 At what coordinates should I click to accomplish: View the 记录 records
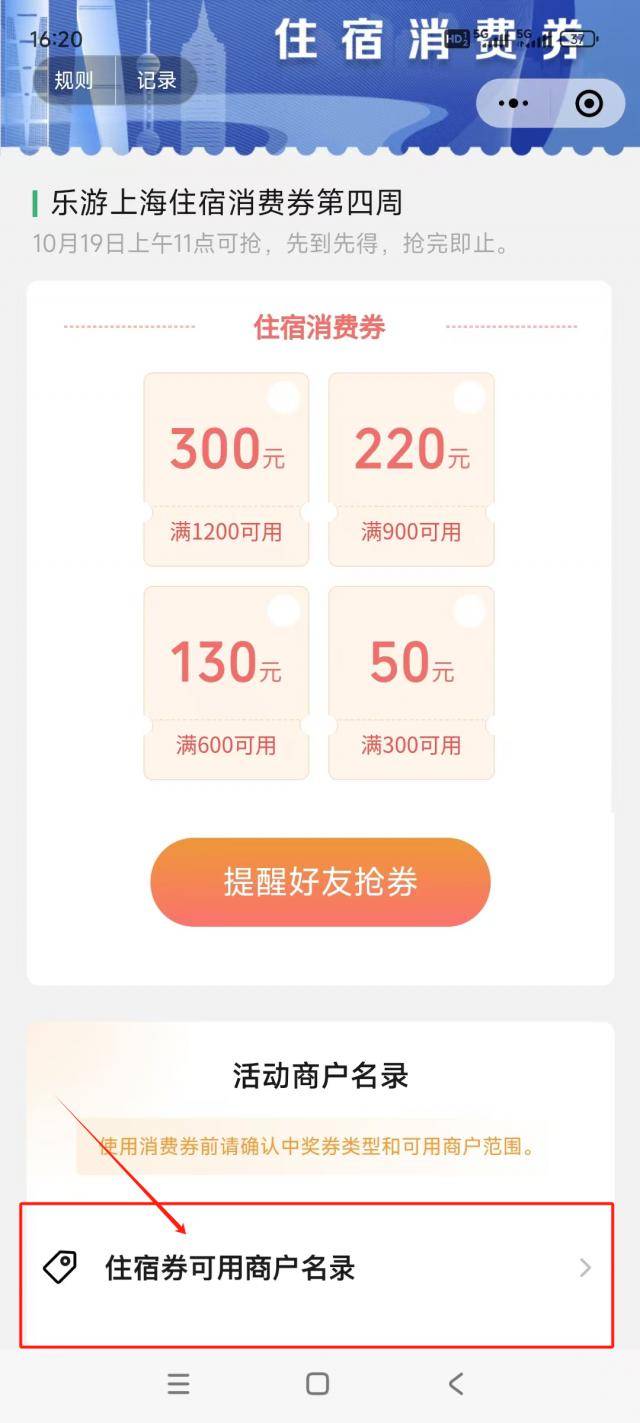click(157, 82)
